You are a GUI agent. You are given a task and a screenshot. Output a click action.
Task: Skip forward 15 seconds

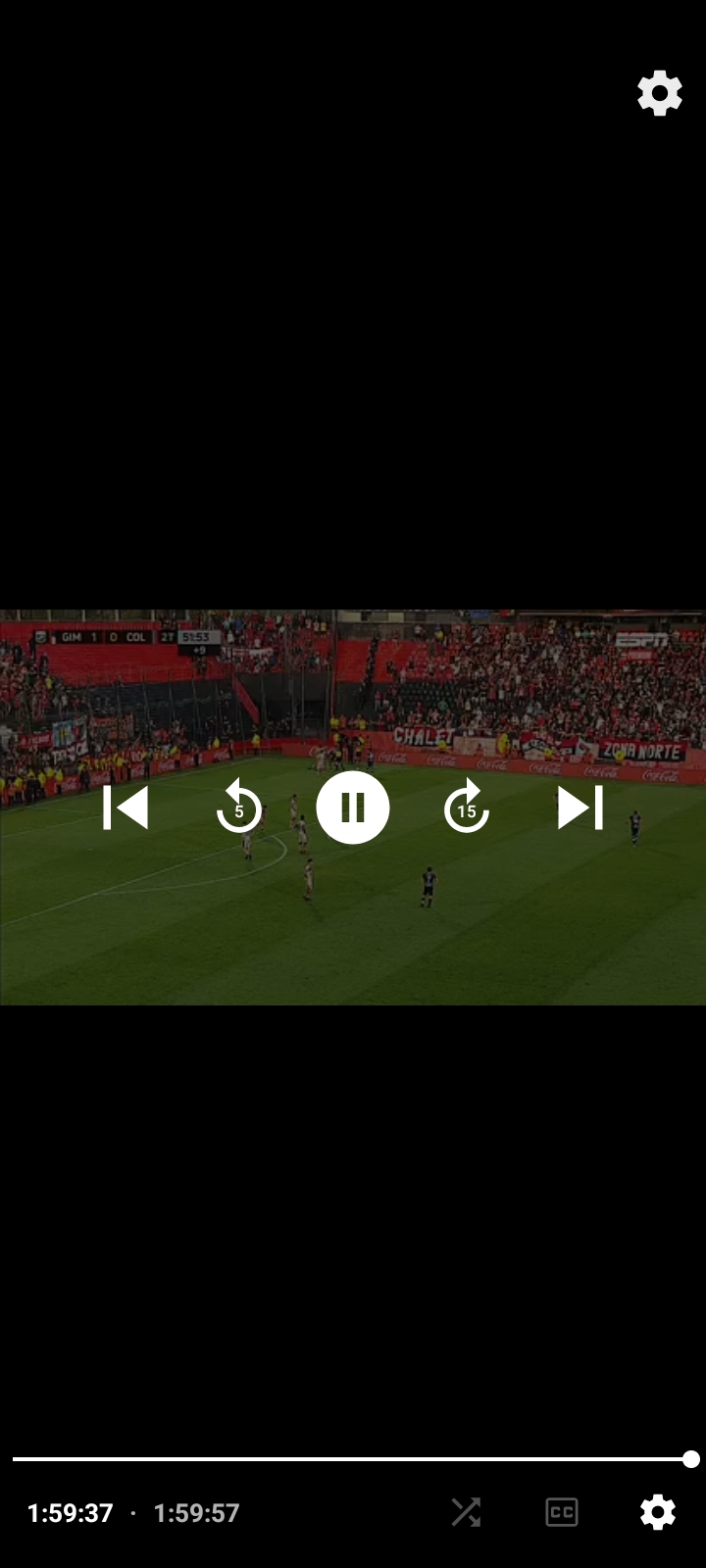pyautogui.click(x=467, y=808)
